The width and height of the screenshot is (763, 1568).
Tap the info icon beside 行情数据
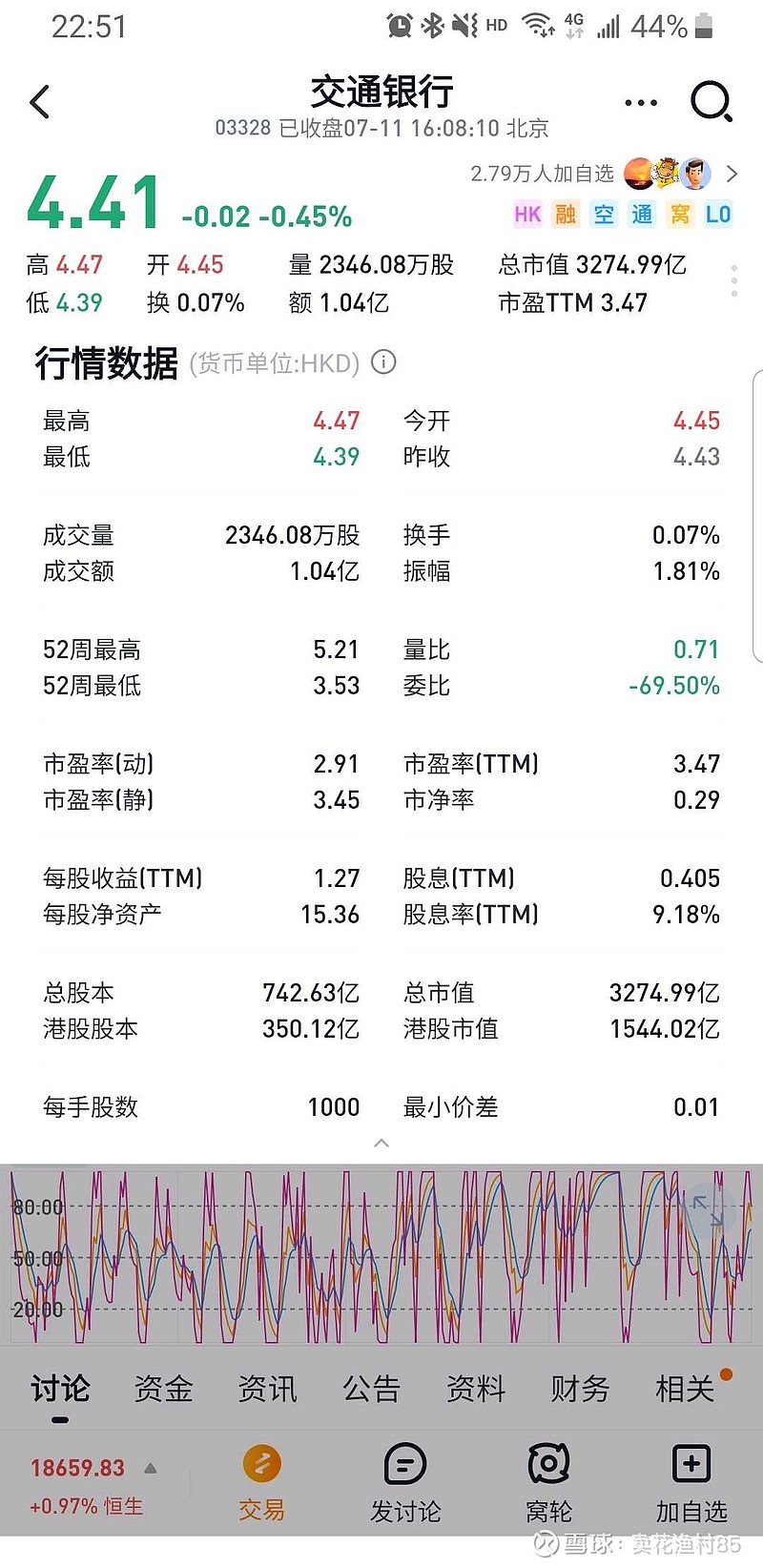coord(382,363)
